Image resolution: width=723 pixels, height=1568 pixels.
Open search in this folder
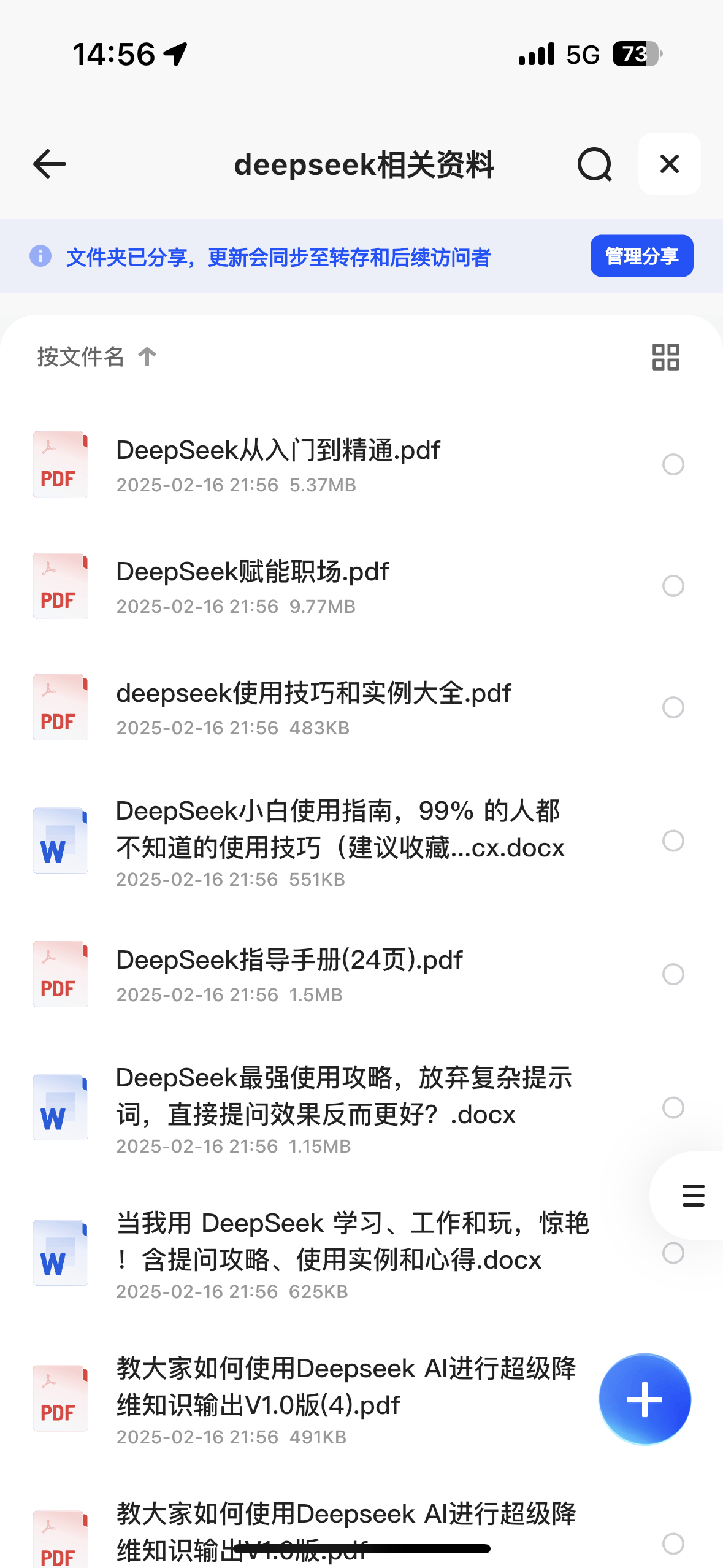tap(594, 164)
